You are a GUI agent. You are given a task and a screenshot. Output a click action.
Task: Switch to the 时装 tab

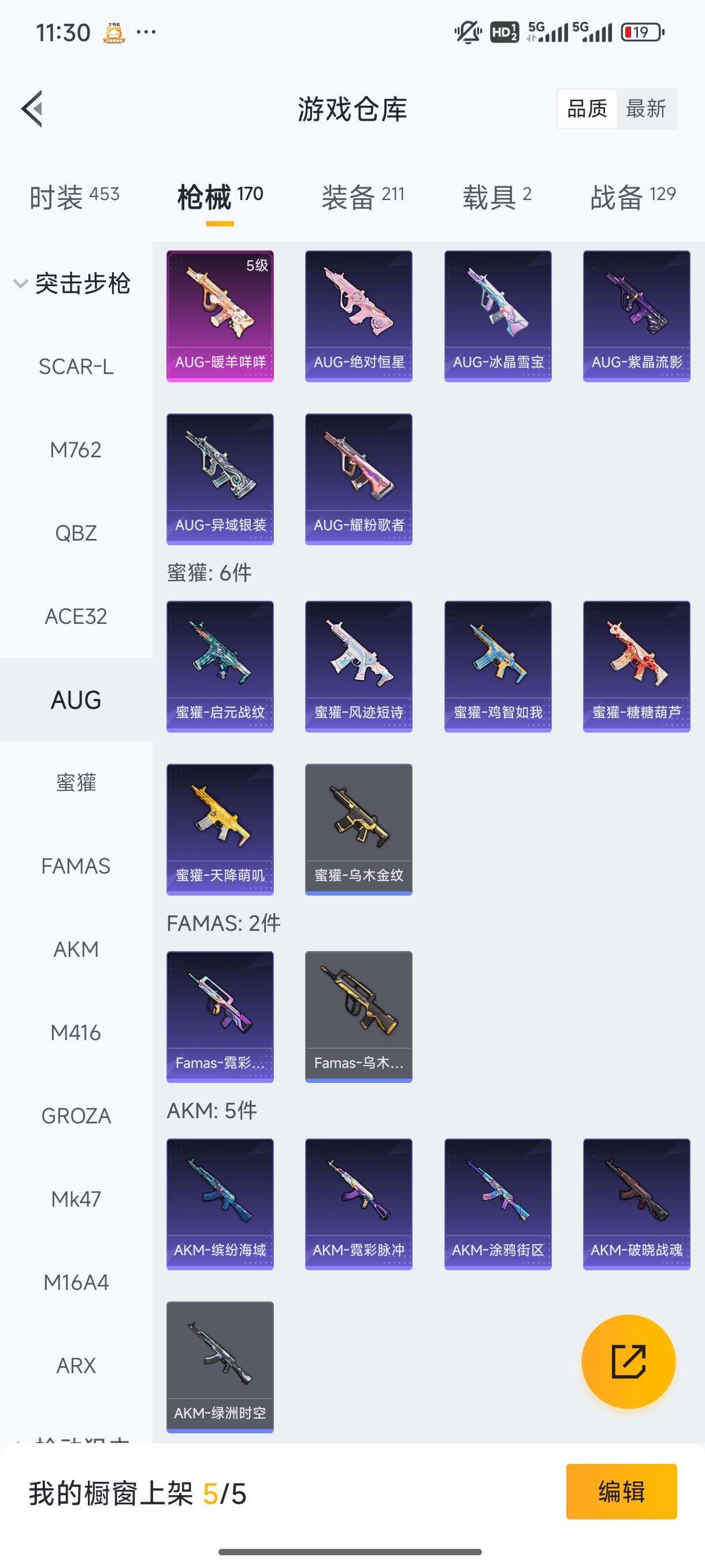(74, 197)
